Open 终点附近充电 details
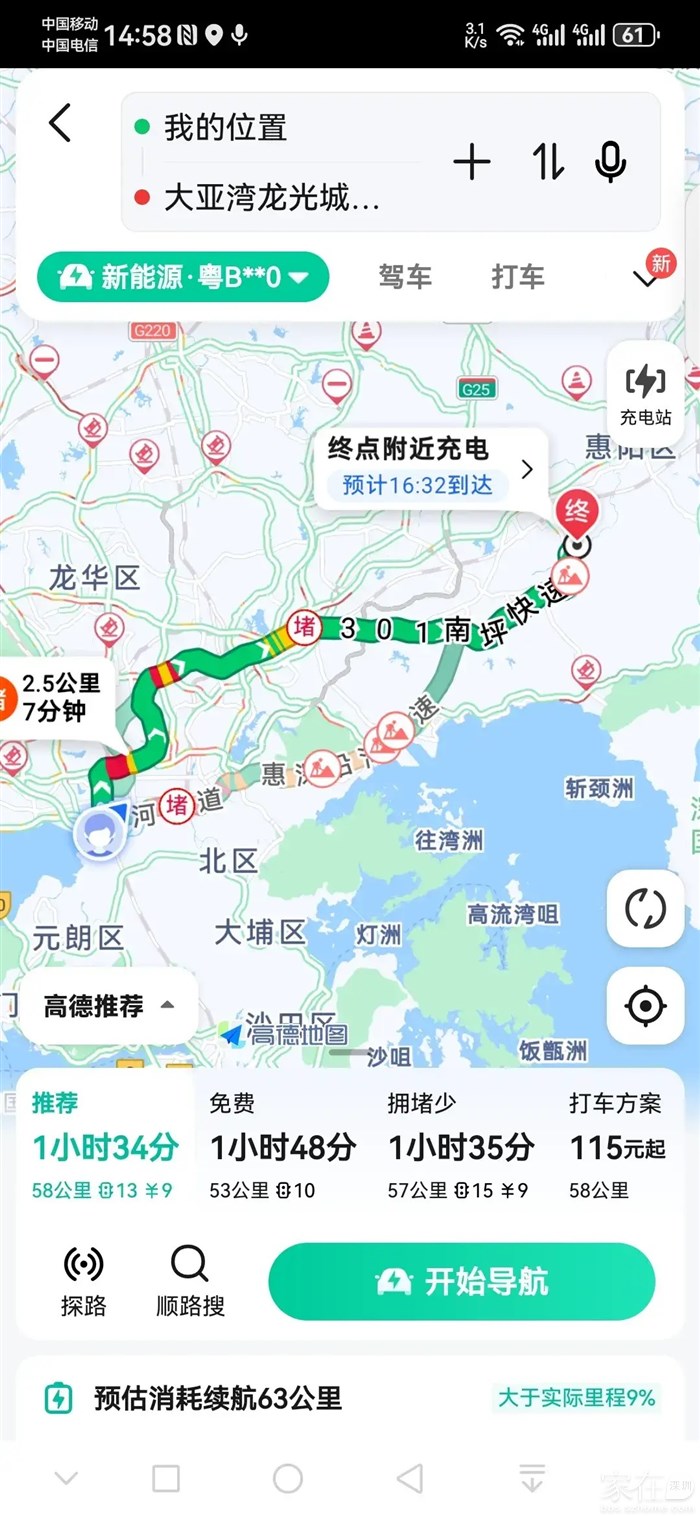This screenshot has width=700, height=1516. [430, 467]
